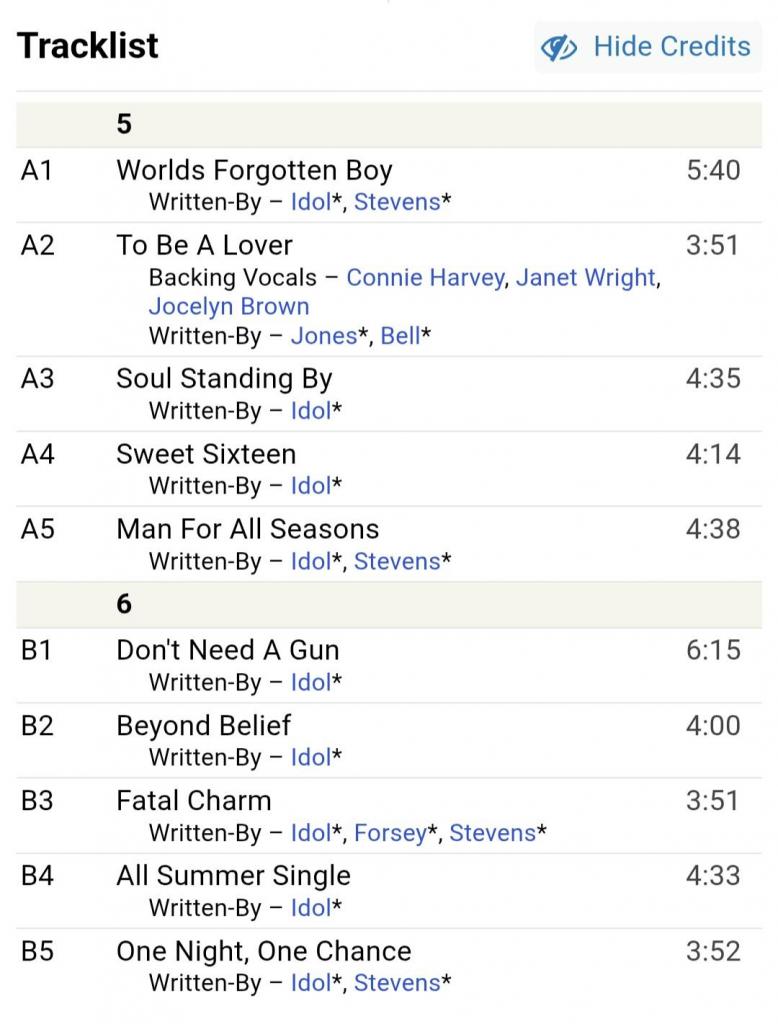This screenshot has width=778, height=1024.
Task: Open Idol link under All Summer Single
Action: (x=310, y=908)
